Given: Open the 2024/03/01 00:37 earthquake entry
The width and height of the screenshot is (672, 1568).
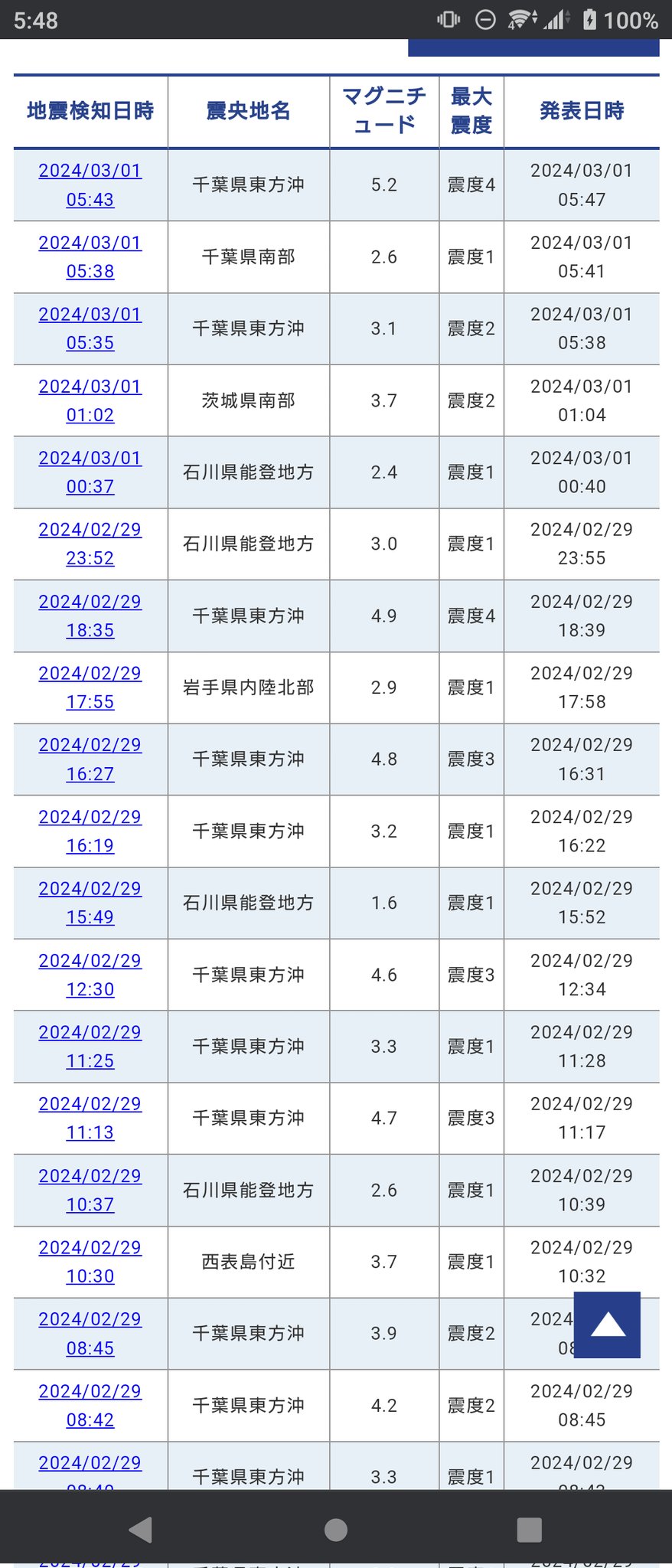Looking at the screenshot, I should pyautogui.click(x=90, y=472).
